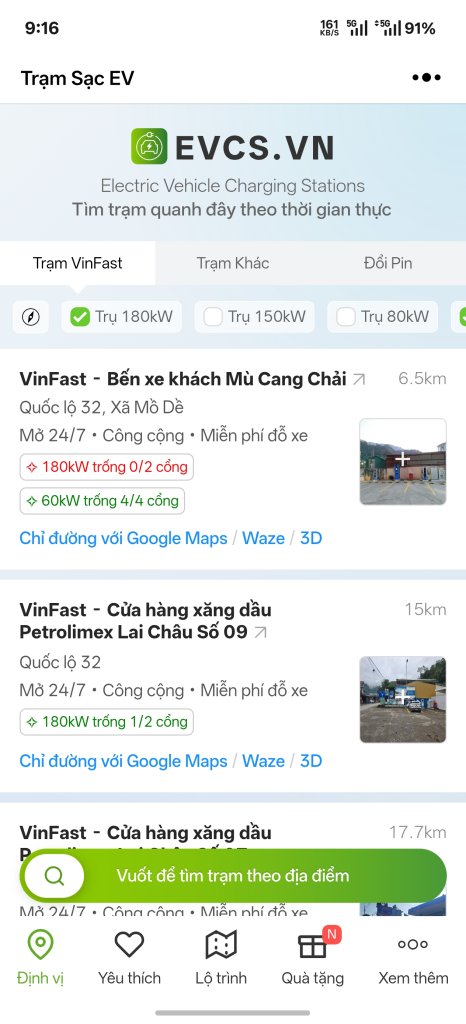The height and width of the screenshot is (1024, 466).
Task: Open the 3D view for the Mù Cang Chải station
Action: 311,538
